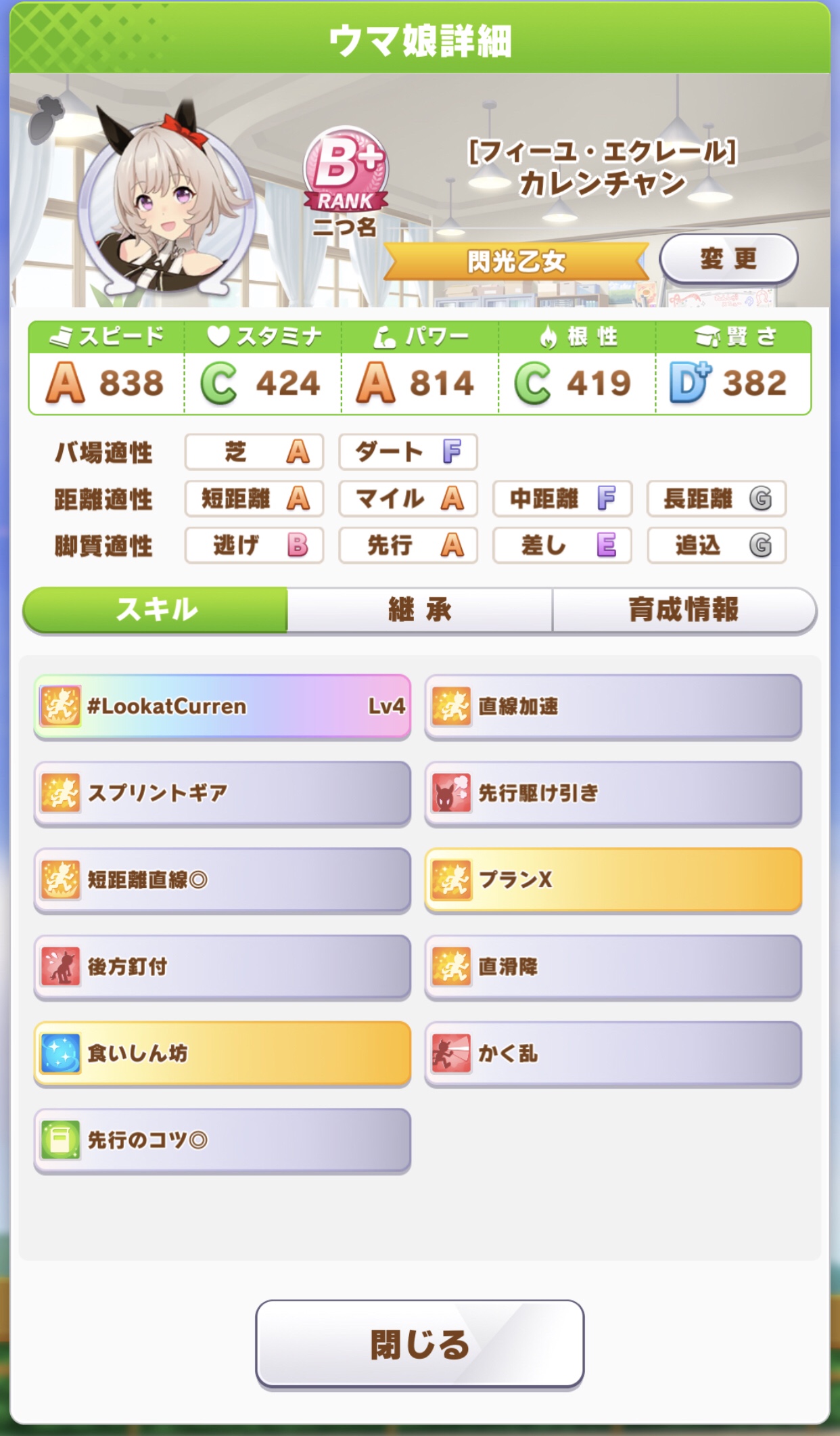Viewport: 840px width, 1436px height.
Task: Show details for 先行駆け引き
Action: pyautogui.click(x=613, y=793)
